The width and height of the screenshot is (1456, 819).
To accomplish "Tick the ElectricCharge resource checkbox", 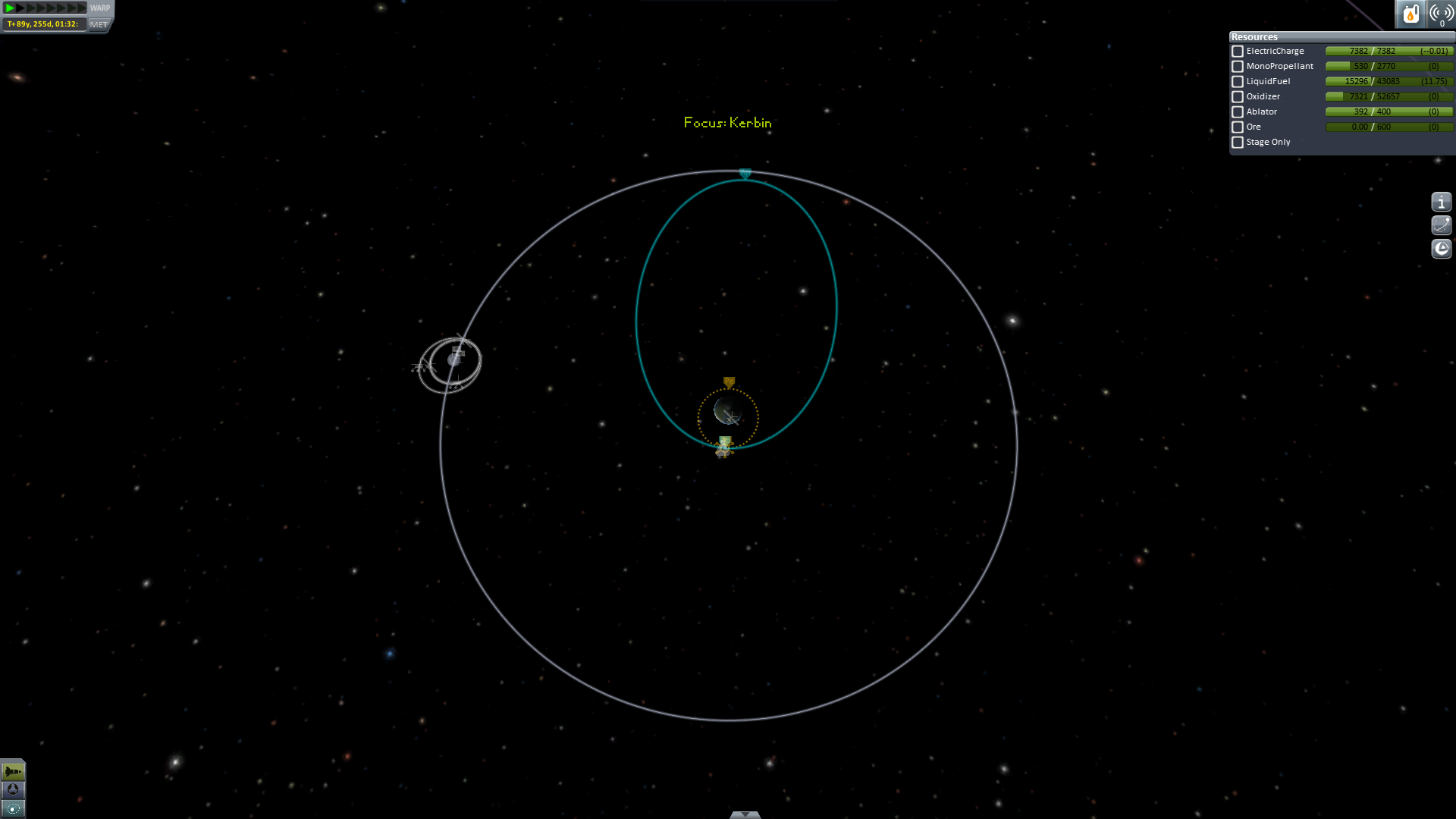I will (1238, 52).
